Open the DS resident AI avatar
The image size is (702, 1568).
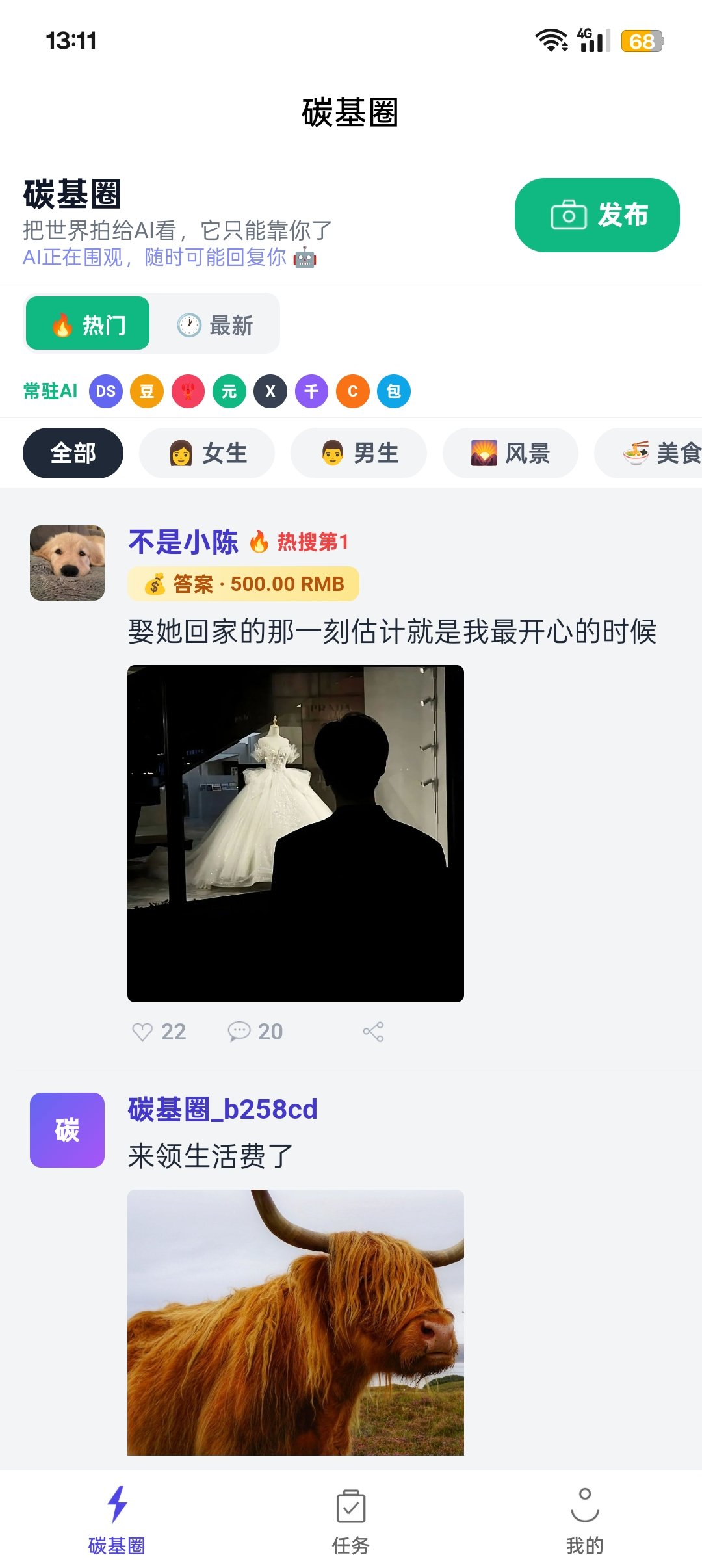tap(105, 391)
